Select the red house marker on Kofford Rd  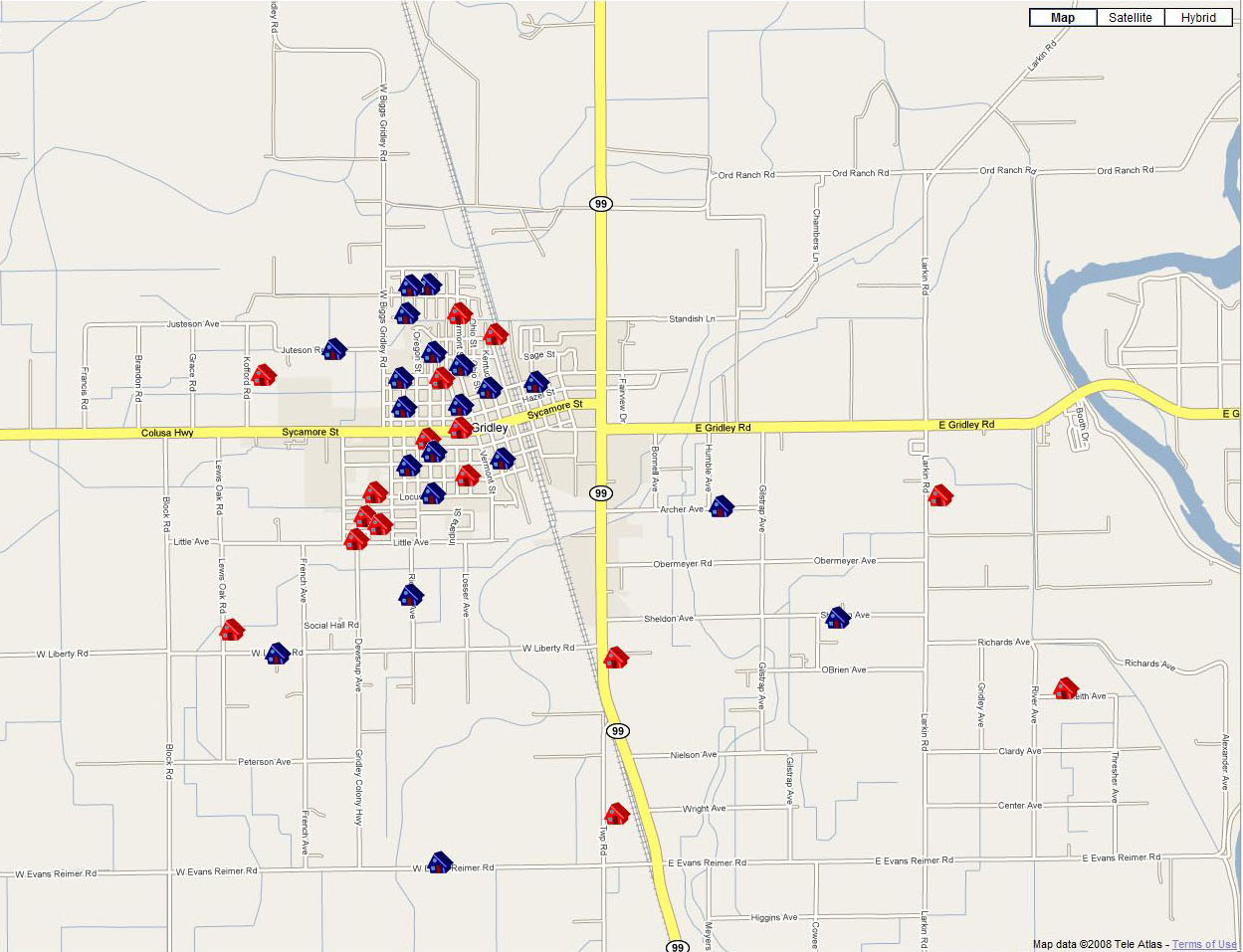pos(264,375)
